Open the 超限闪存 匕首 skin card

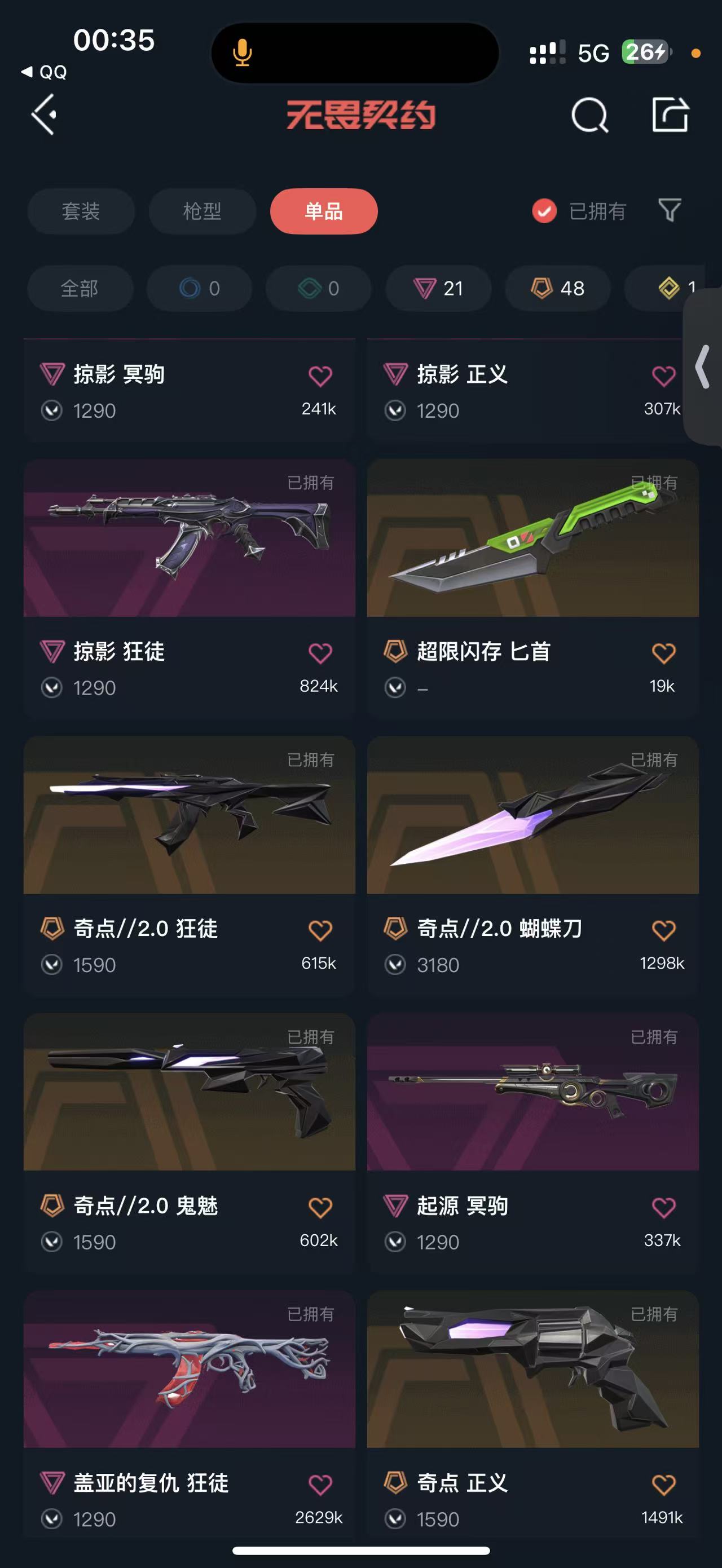coord(532,588)
